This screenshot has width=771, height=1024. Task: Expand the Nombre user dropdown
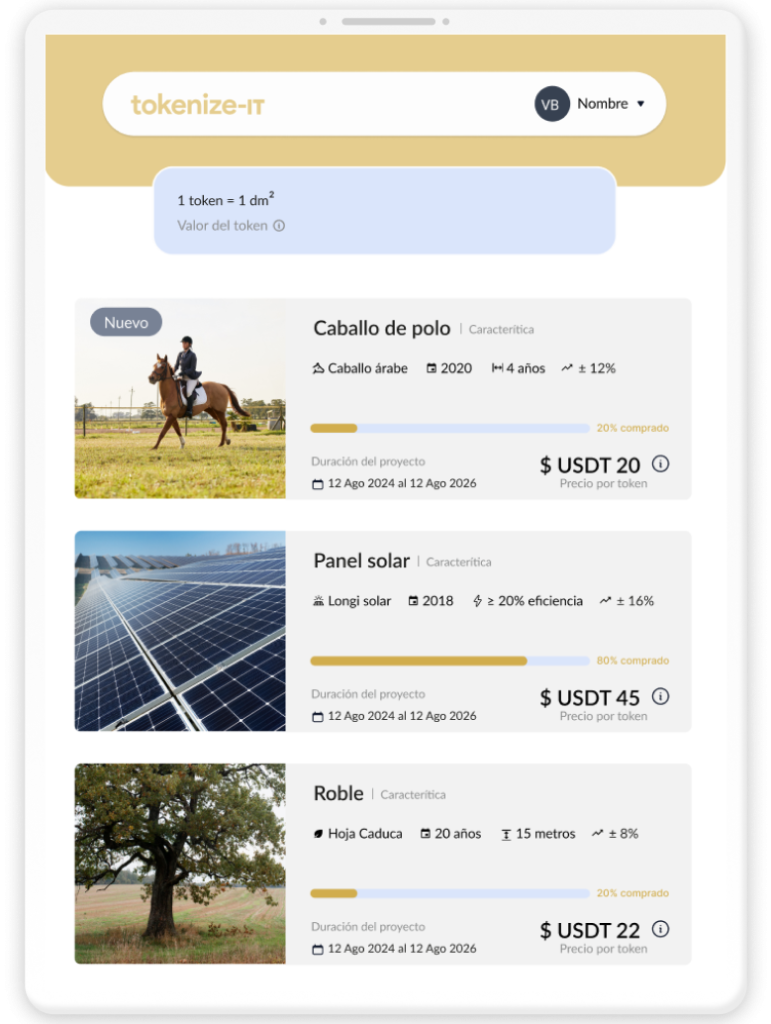coord(640,104)
